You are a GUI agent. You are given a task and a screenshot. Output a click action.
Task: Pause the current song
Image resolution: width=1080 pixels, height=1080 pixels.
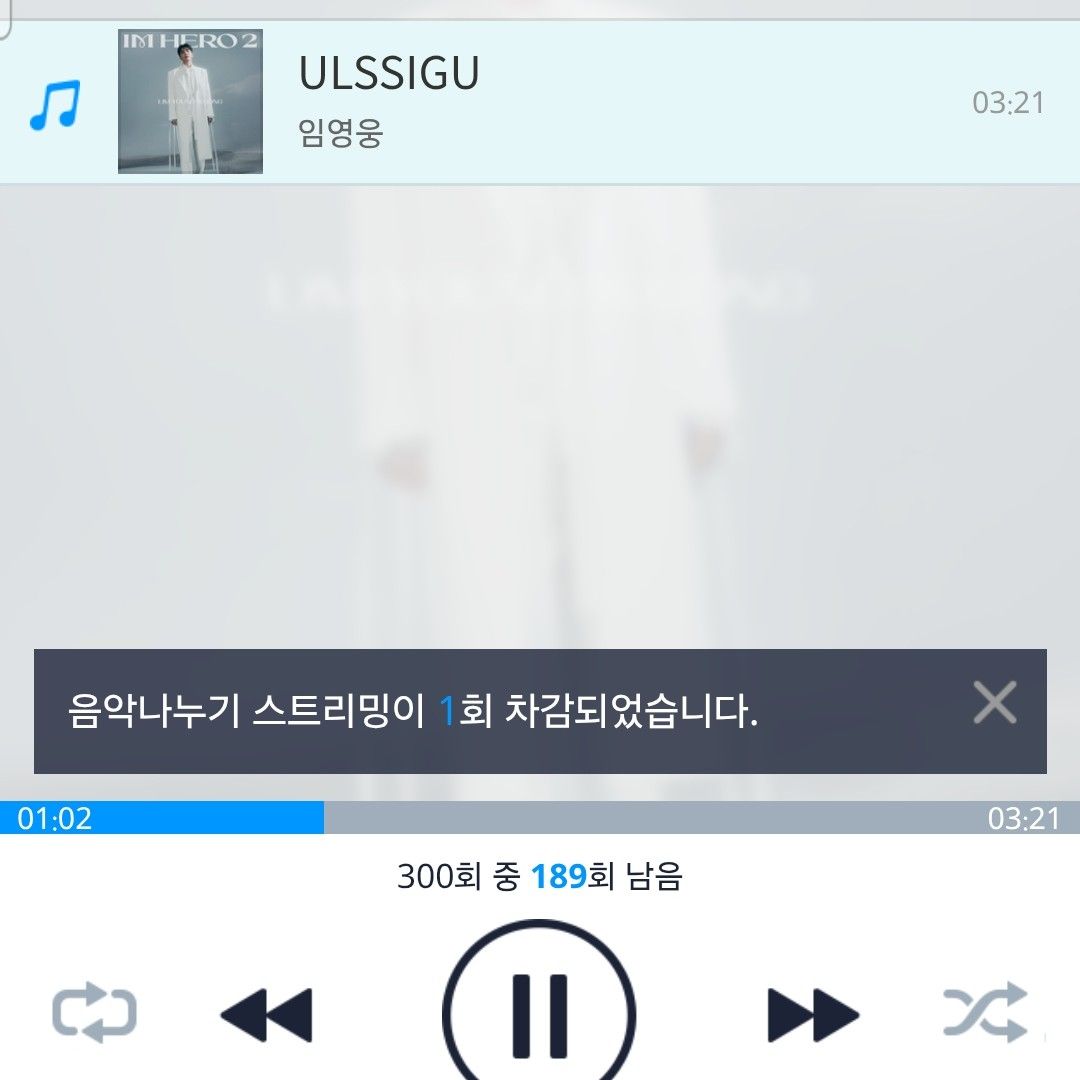[539, 1012]
